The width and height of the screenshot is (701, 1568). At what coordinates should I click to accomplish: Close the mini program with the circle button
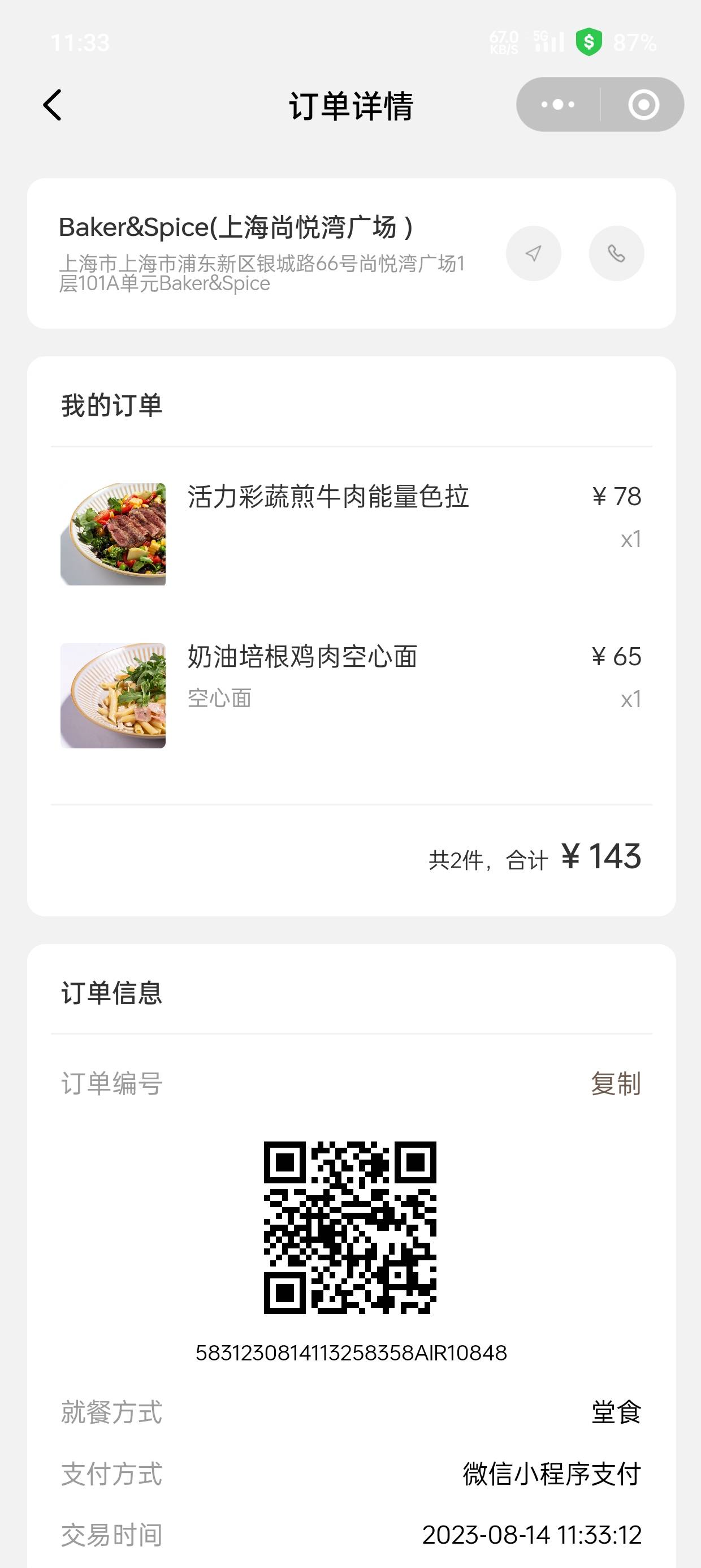(643, 104)
